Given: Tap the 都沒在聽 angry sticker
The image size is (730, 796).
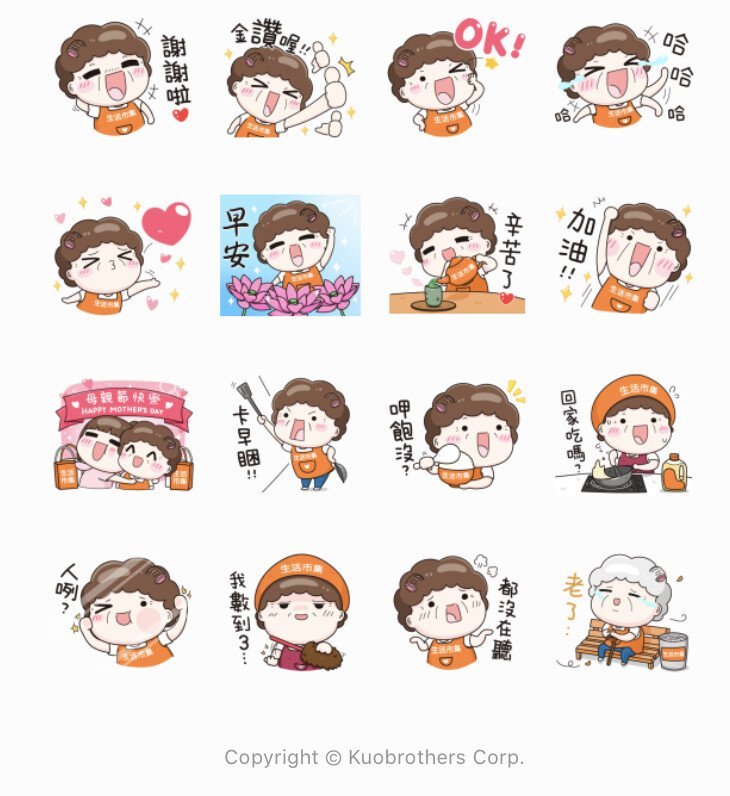Looking at the screenshot, I should [456, 612].
